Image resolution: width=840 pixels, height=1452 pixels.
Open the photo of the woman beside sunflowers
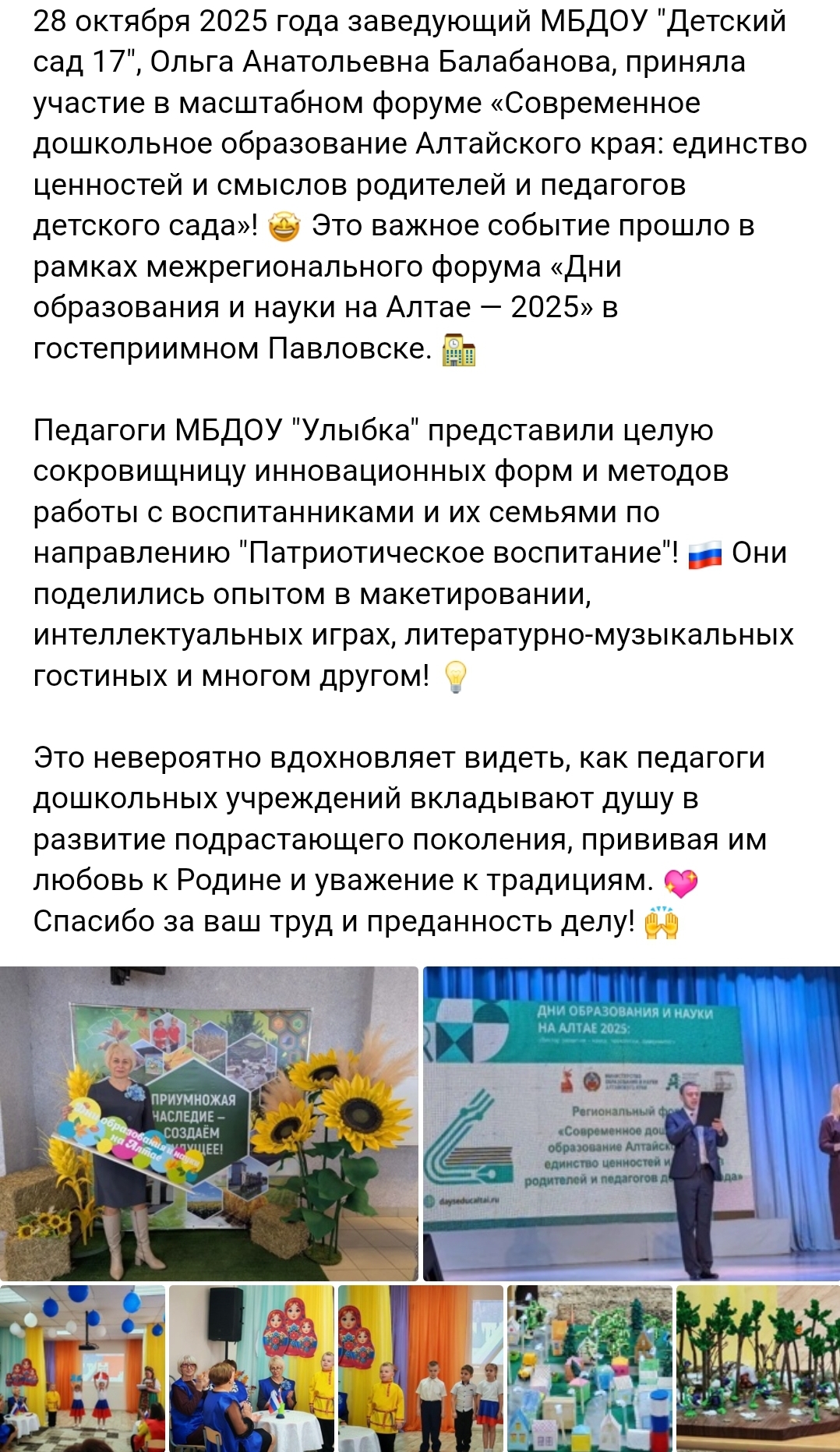pyautogui.click(x=209, y=1123)
